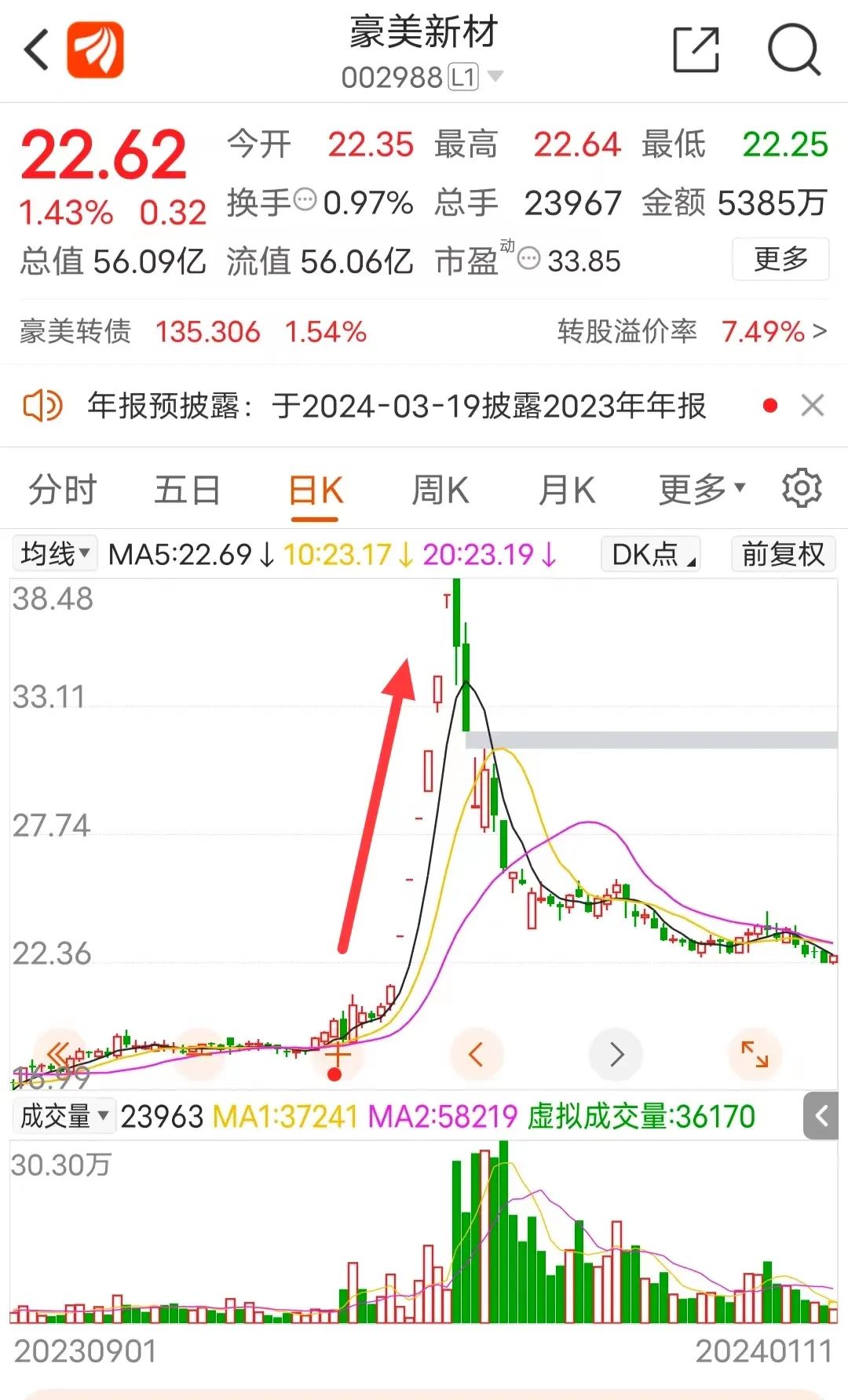Image resolution: width=848 pixels, height=1400 pixels.
Task: Switch to the 分时 chart tab
Action: click(62, 490)
